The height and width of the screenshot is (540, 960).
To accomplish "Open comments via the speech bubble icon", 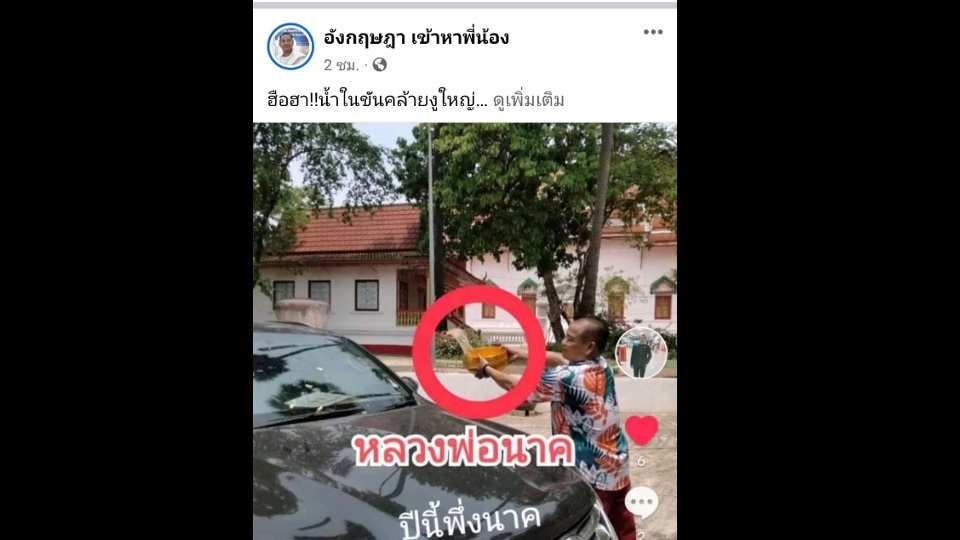I will click(641, 501).
